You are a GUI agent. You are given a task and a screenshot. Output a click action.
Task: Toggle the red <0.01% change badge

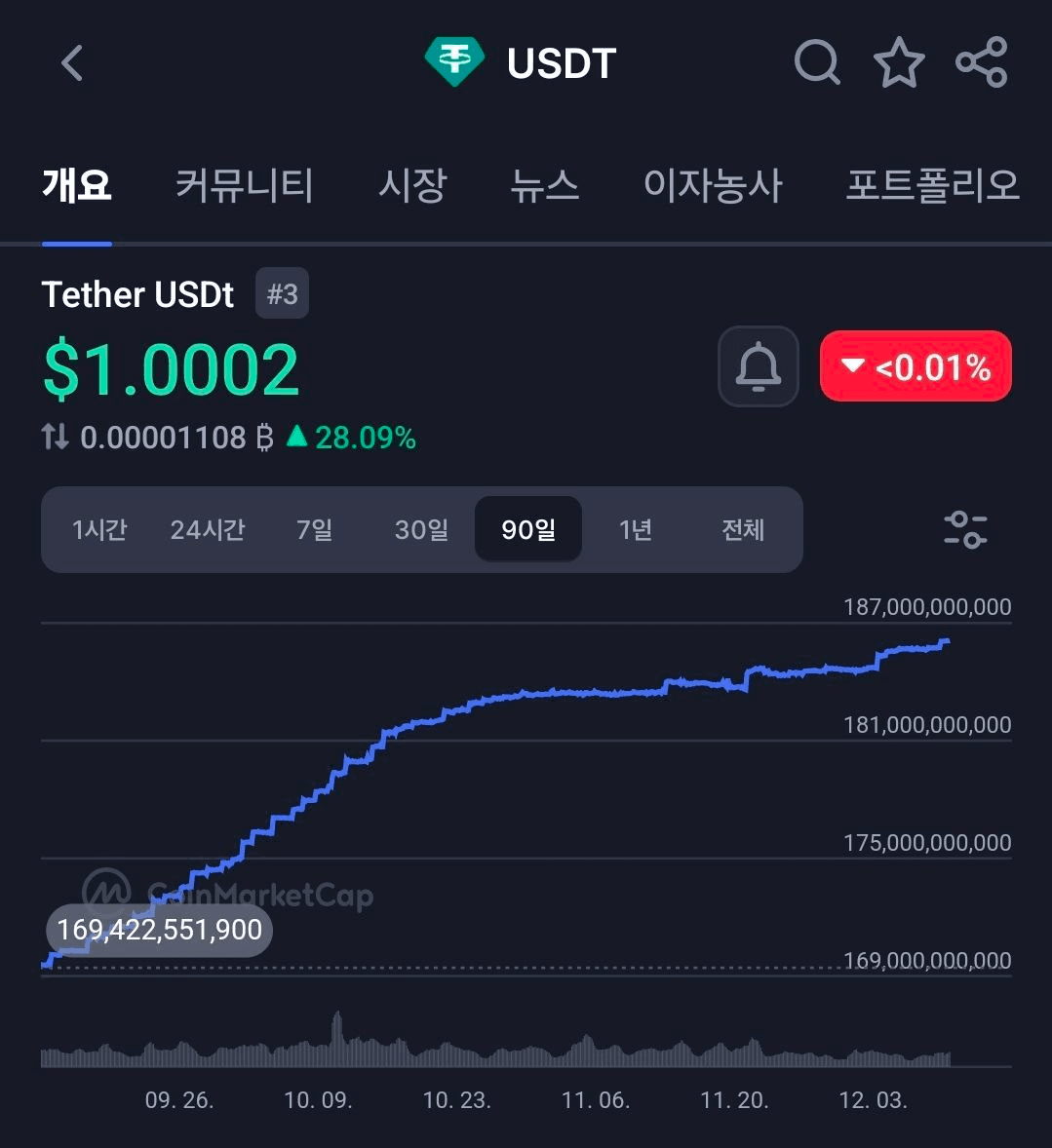click(x=916, y=366)
